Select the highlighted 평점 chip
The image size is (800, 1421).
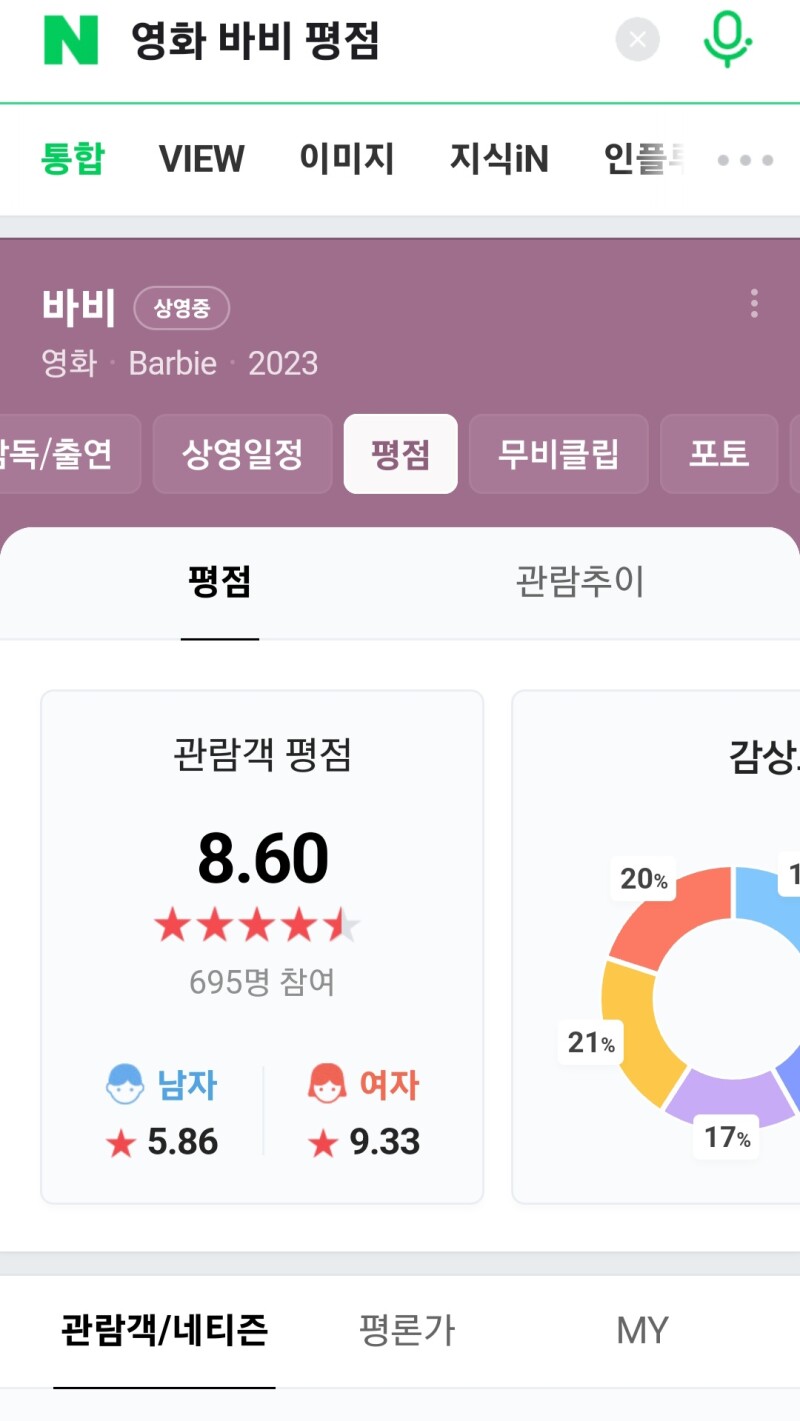coord(400,454)
